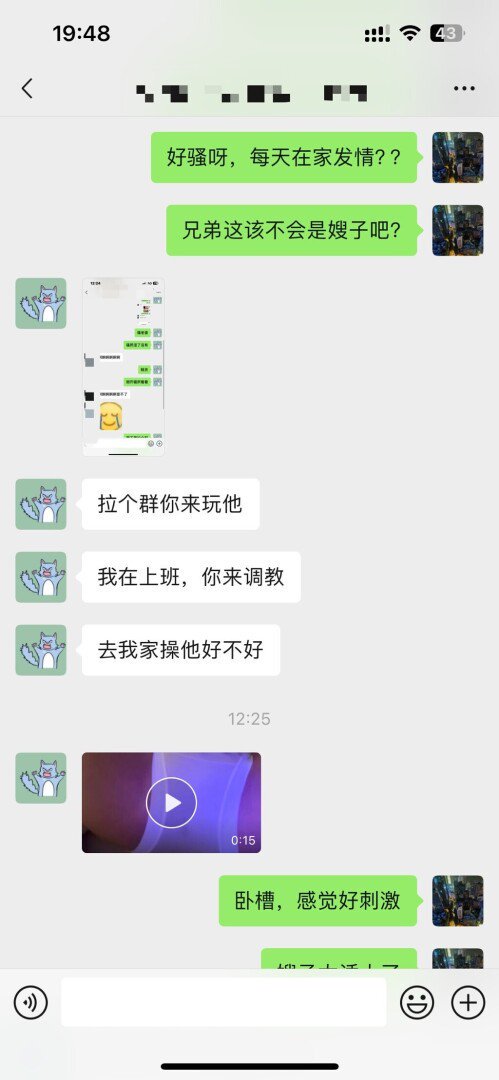Open the plus attachments menu
499x1080 pixels.
tap(468, 1002)
